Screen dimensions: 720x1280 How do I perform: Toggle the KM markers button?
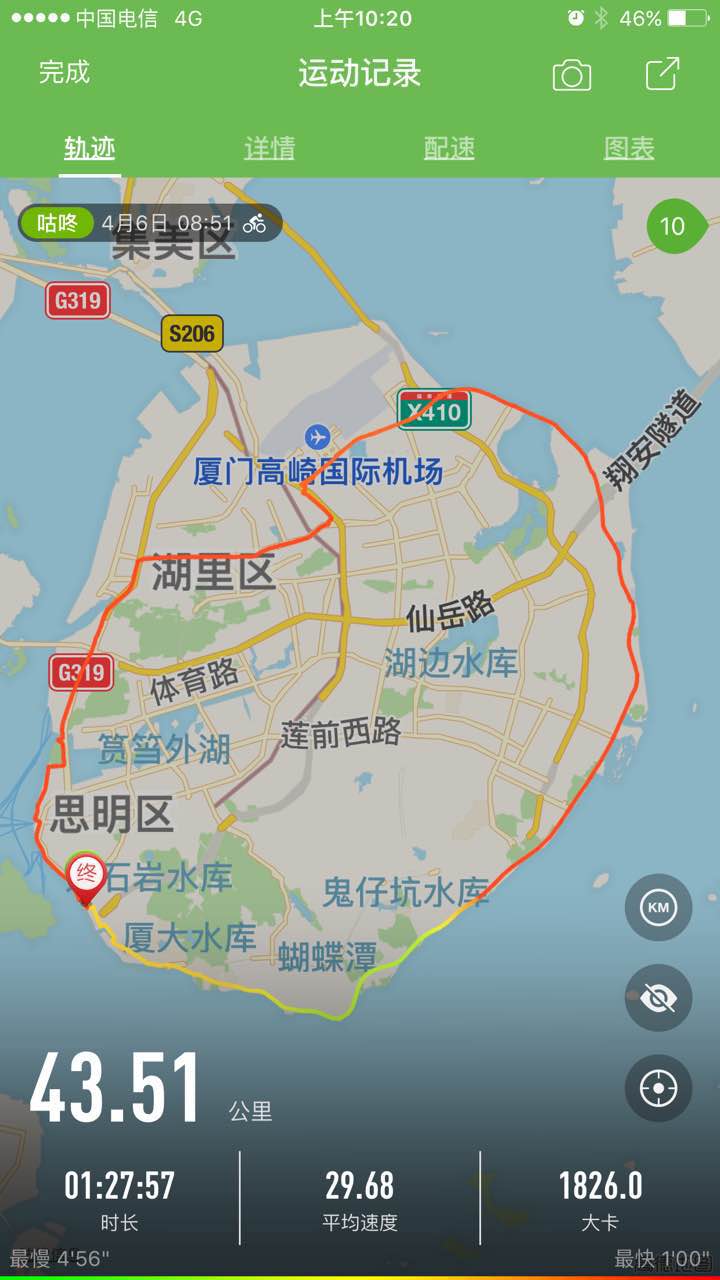pos(658,907)
